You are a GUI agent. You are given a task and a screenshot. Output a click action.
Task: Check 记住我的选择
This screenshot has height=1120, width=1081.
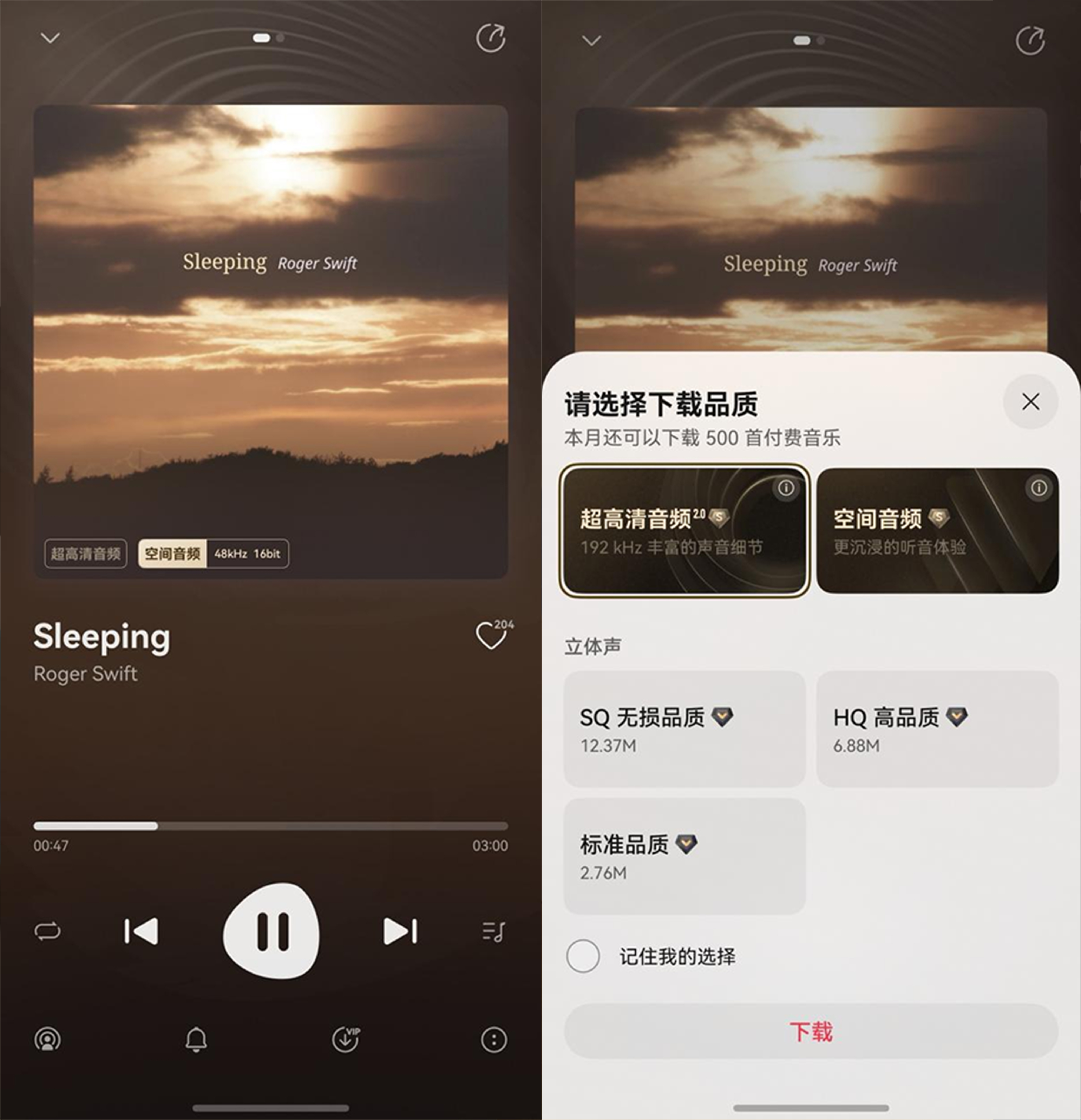pyautogui.click(x=583, y=956)
